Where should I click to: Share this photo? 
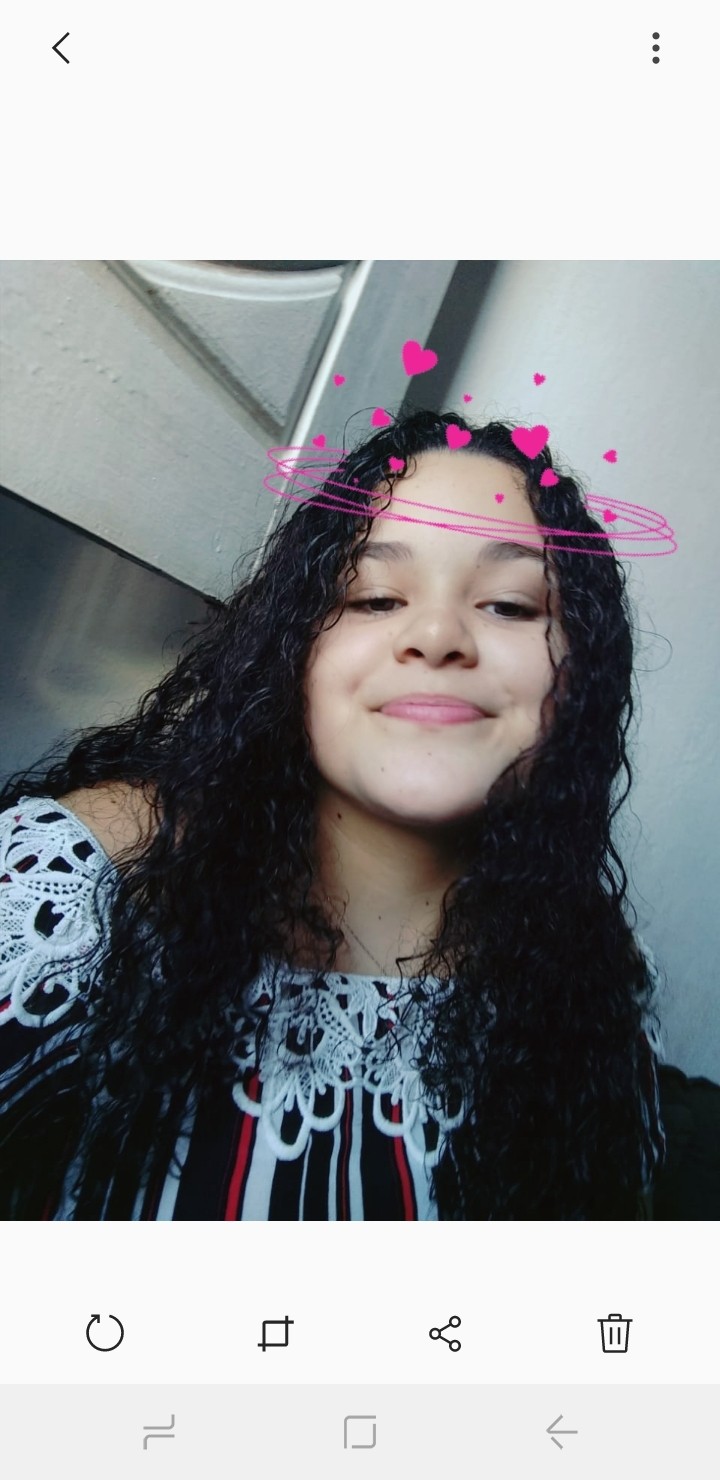445,1333
